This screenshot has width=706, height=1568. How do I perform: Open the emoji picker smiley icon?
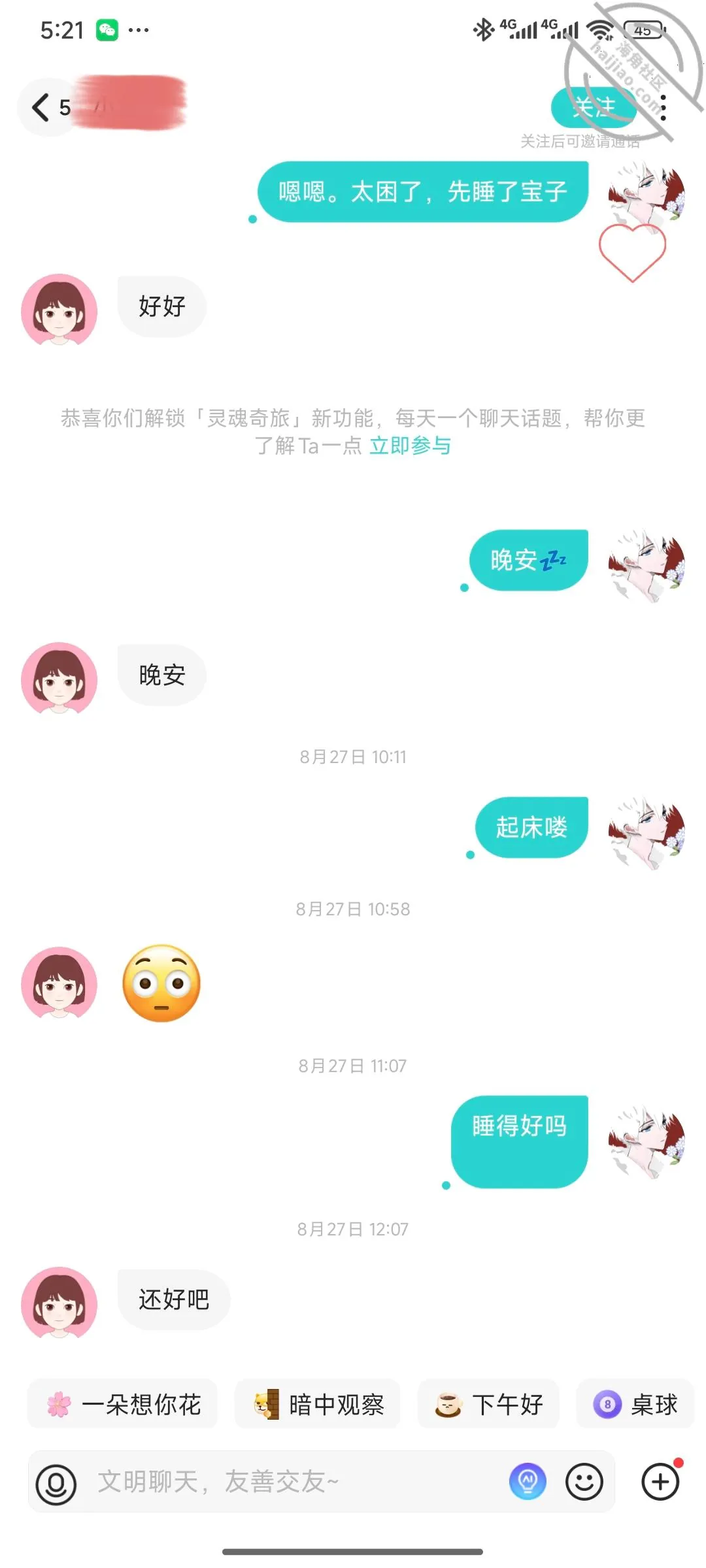(x=584, y=1482)
